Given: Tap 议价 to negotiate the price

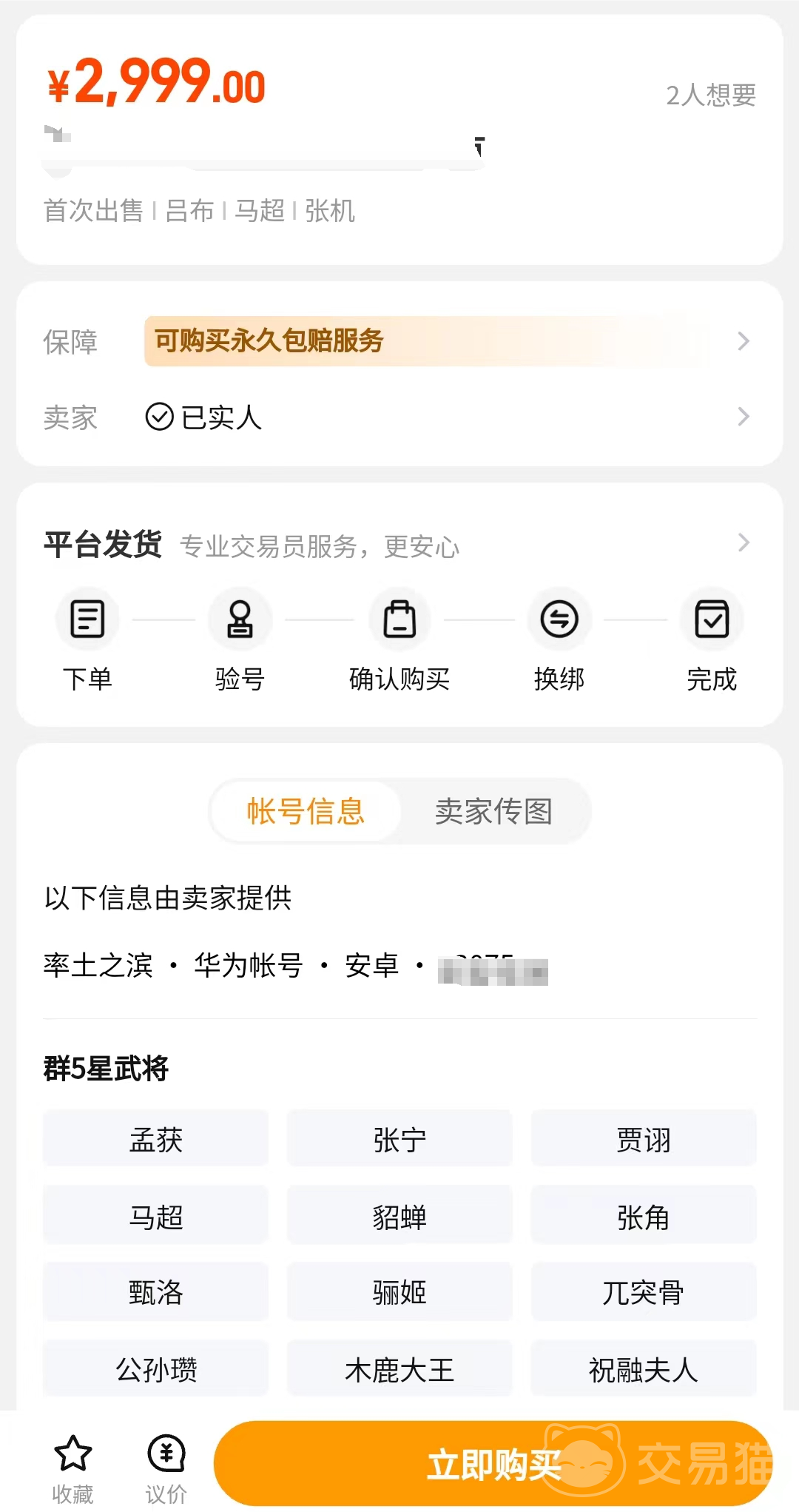Looking at the screenshot, I should point(166,1468).
